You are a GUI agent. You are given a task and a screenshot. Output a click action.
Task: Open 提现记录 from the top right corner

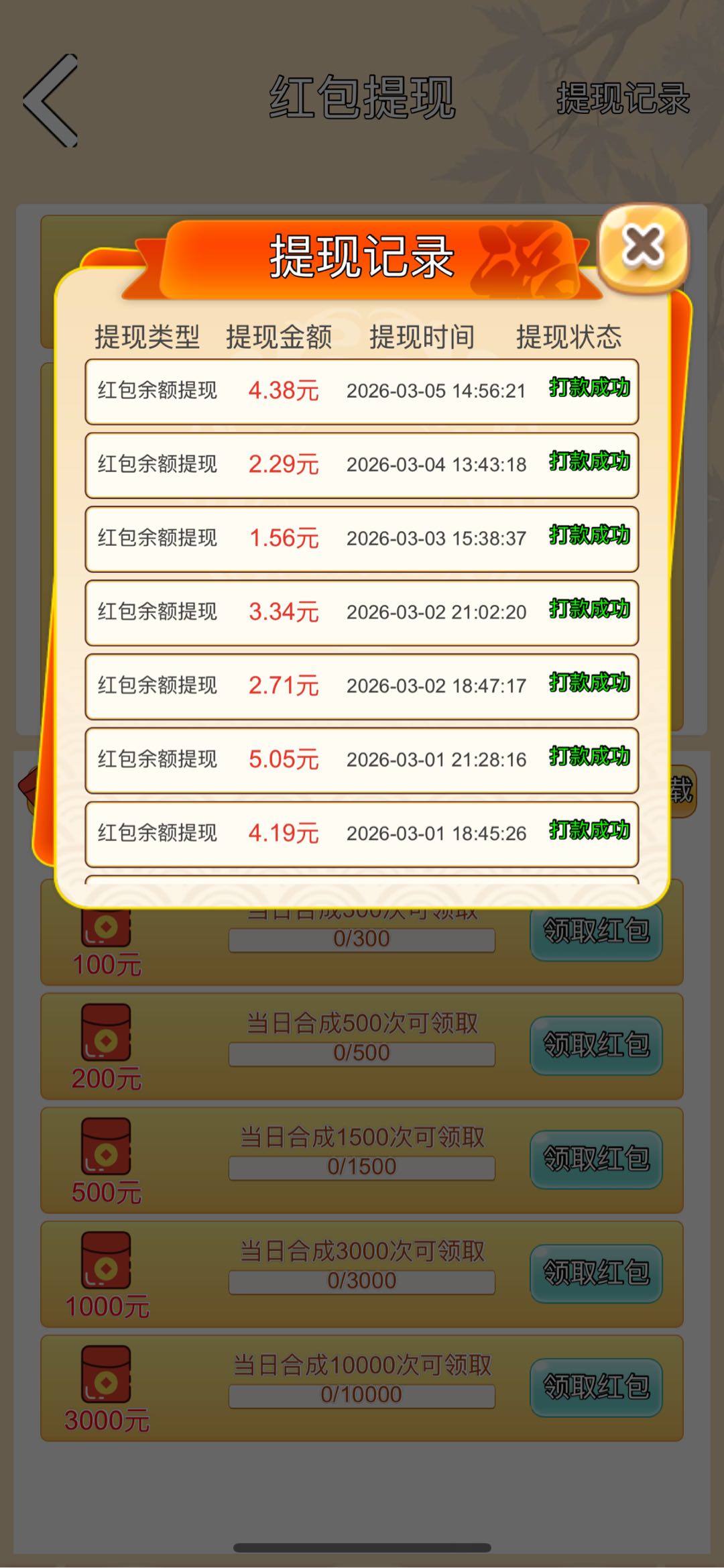point(623,101)
